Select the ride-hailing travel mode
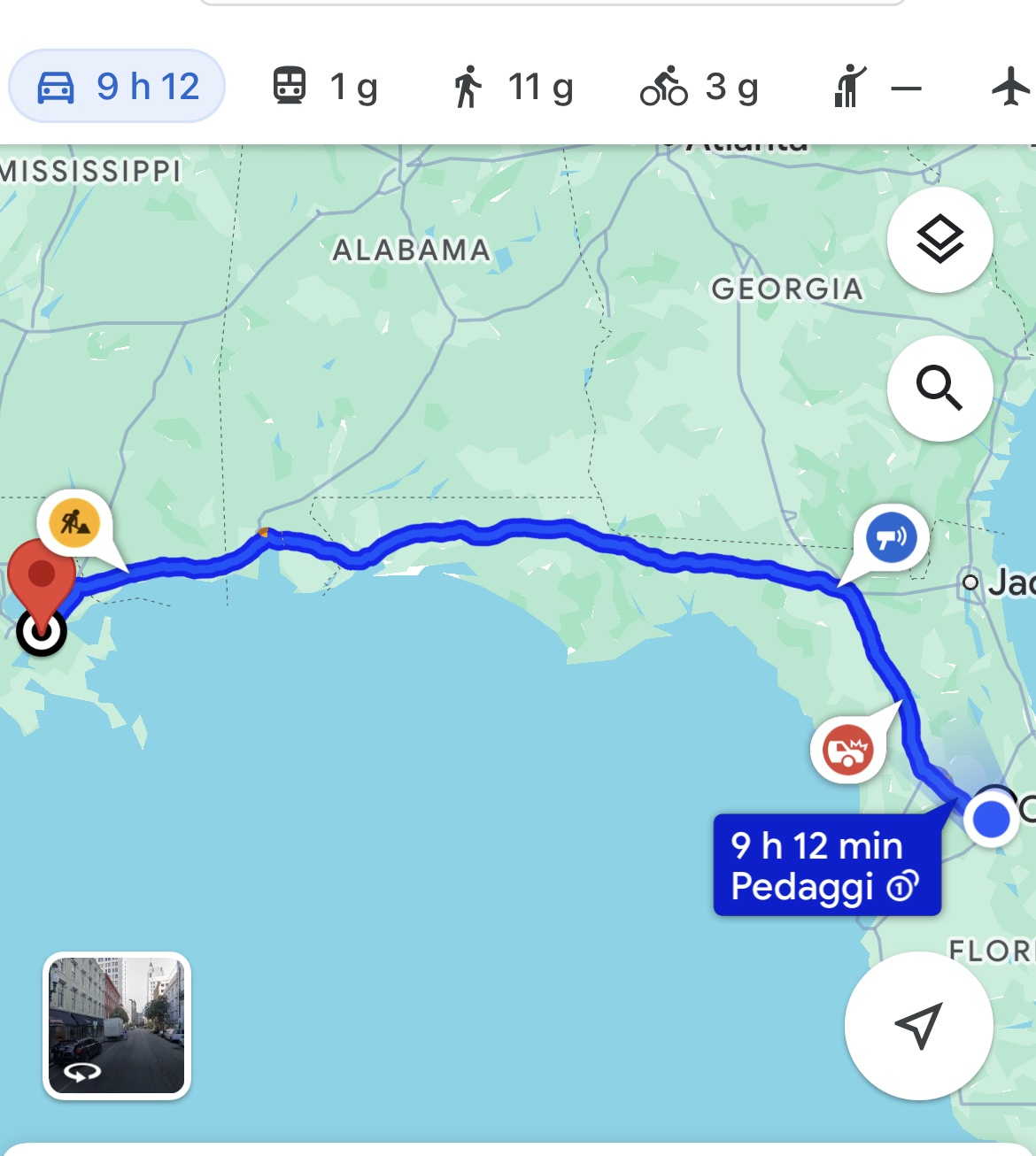The image size is (1036, 1156). pos(875,87)
